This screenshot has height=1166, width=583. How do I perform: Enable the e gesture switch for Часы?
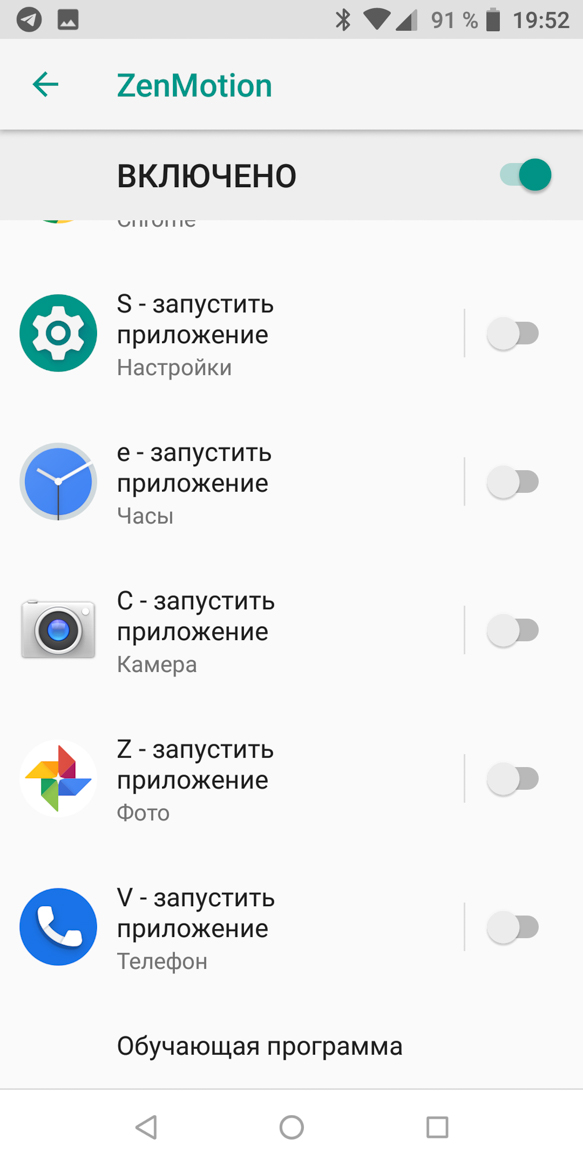pos(512,483)
